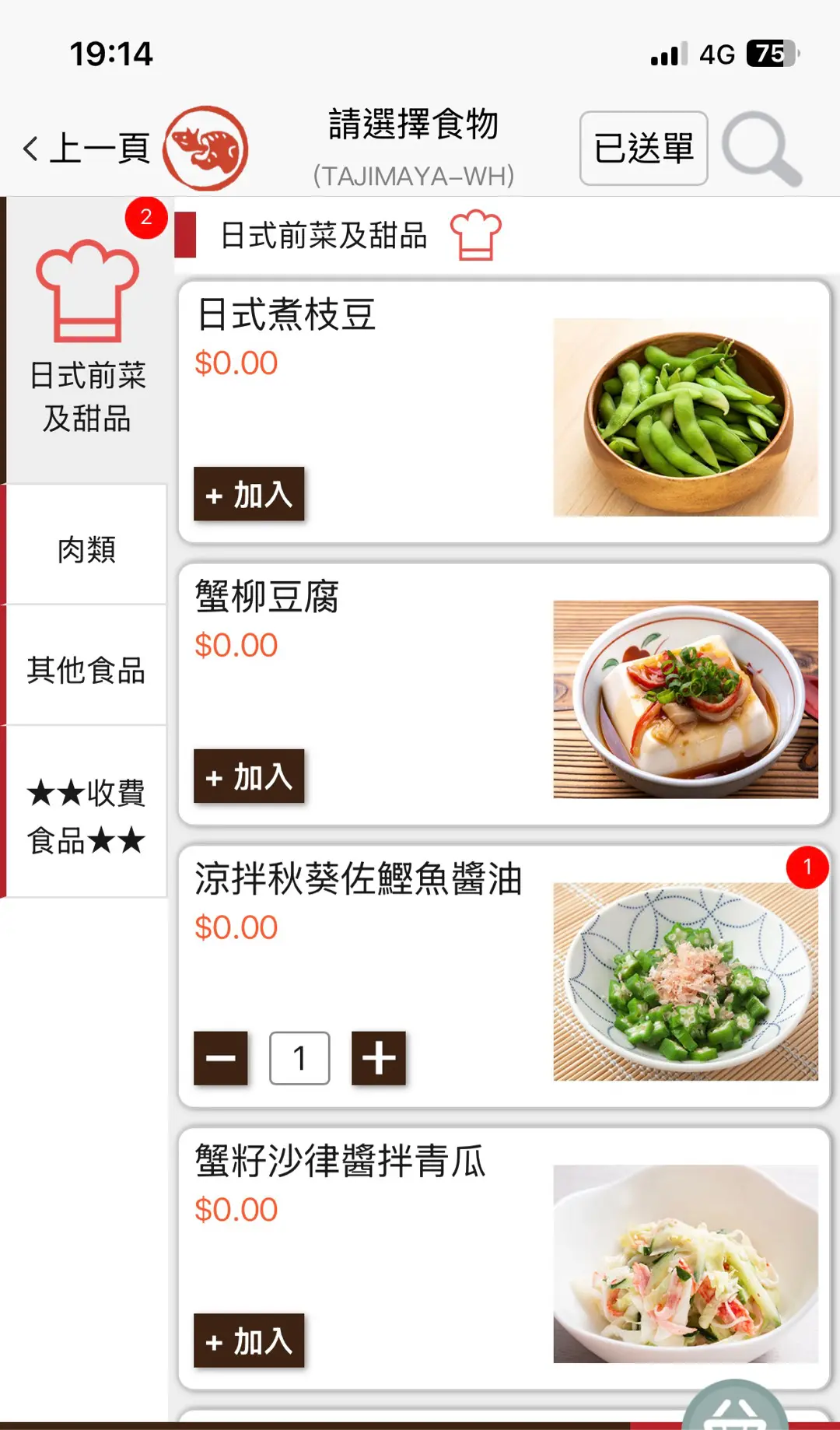Switch to the 肉類 category
This screenshot has width=840, height=1430.
click(87, 549)
